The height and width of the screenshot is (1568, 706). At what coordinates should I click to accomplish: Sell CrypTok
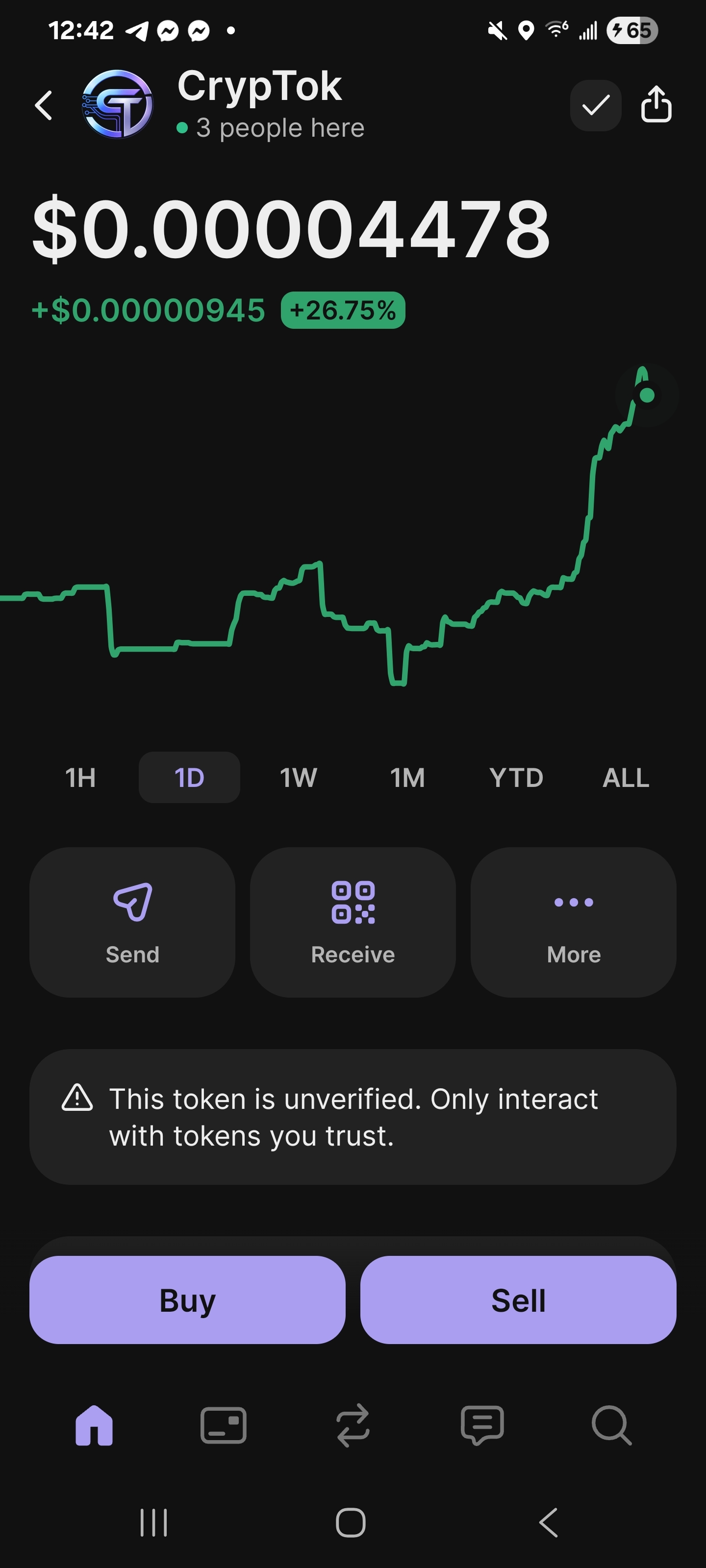click(x=518, y=1300)
